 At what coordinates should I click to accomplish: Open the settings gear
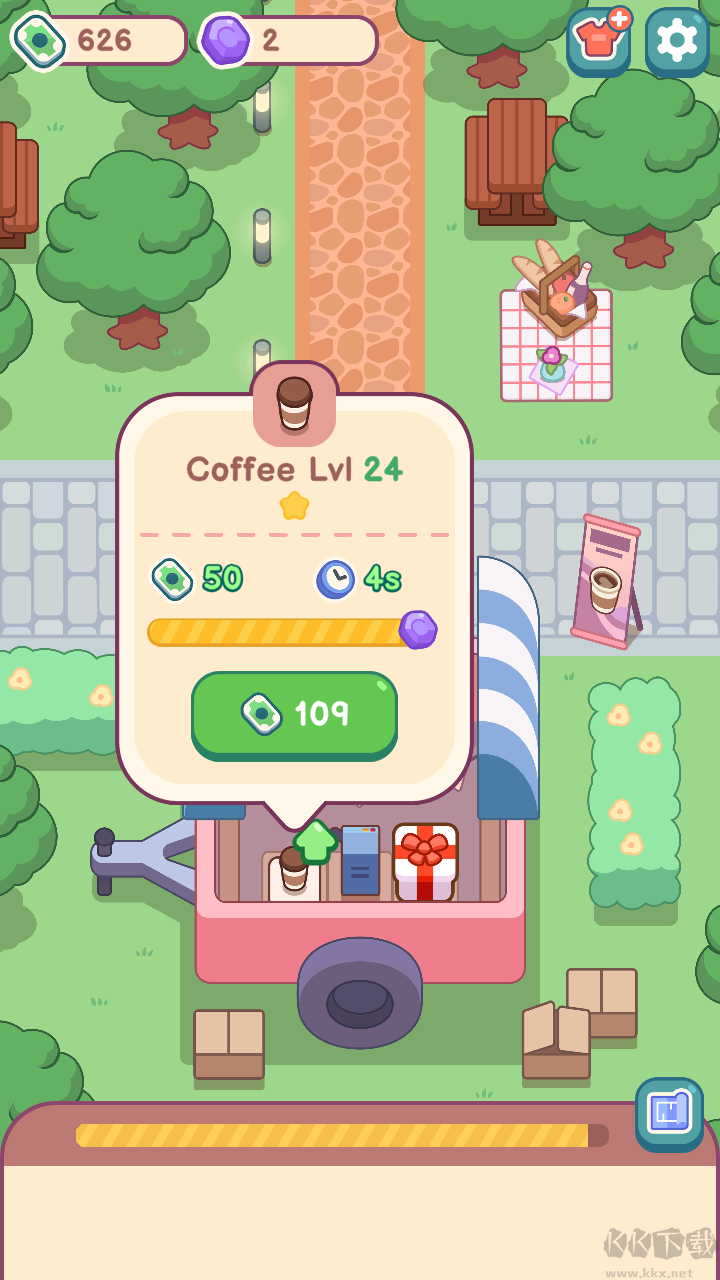pyautogui.click(x=677, y=40)
